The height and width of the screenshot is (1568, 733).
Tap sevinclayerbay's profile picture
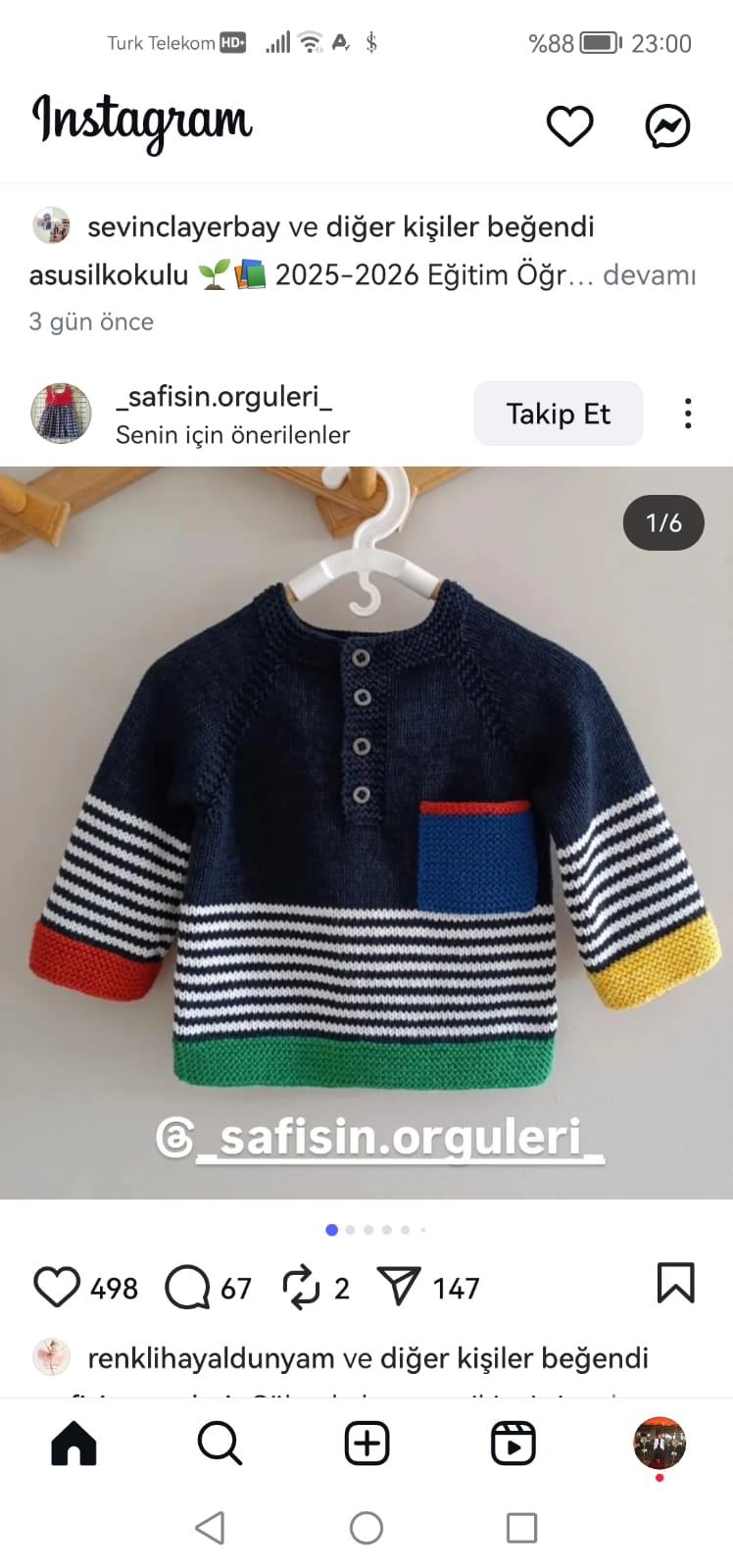point(52,226)
